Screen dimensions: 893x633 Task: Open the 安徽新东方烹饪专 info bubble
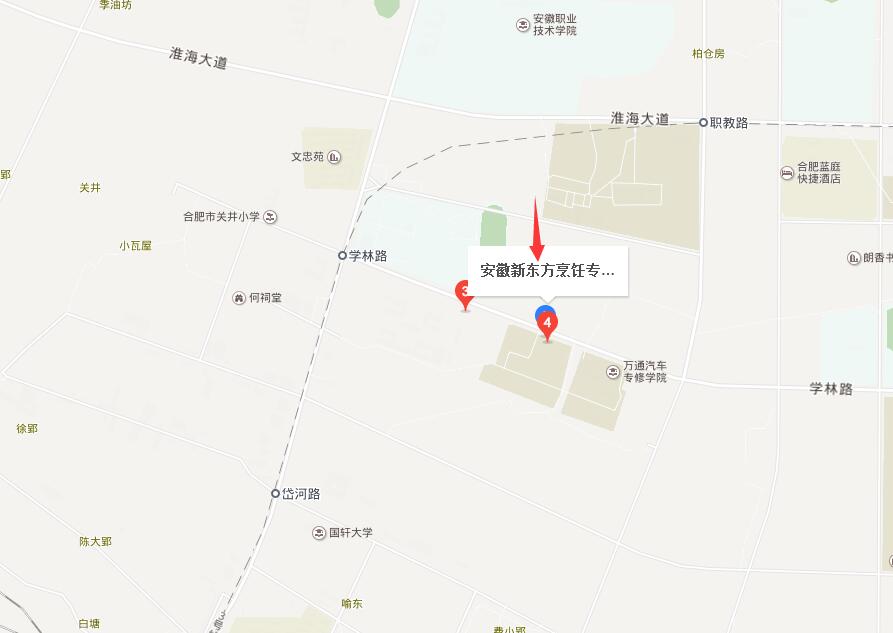[547, 271]
